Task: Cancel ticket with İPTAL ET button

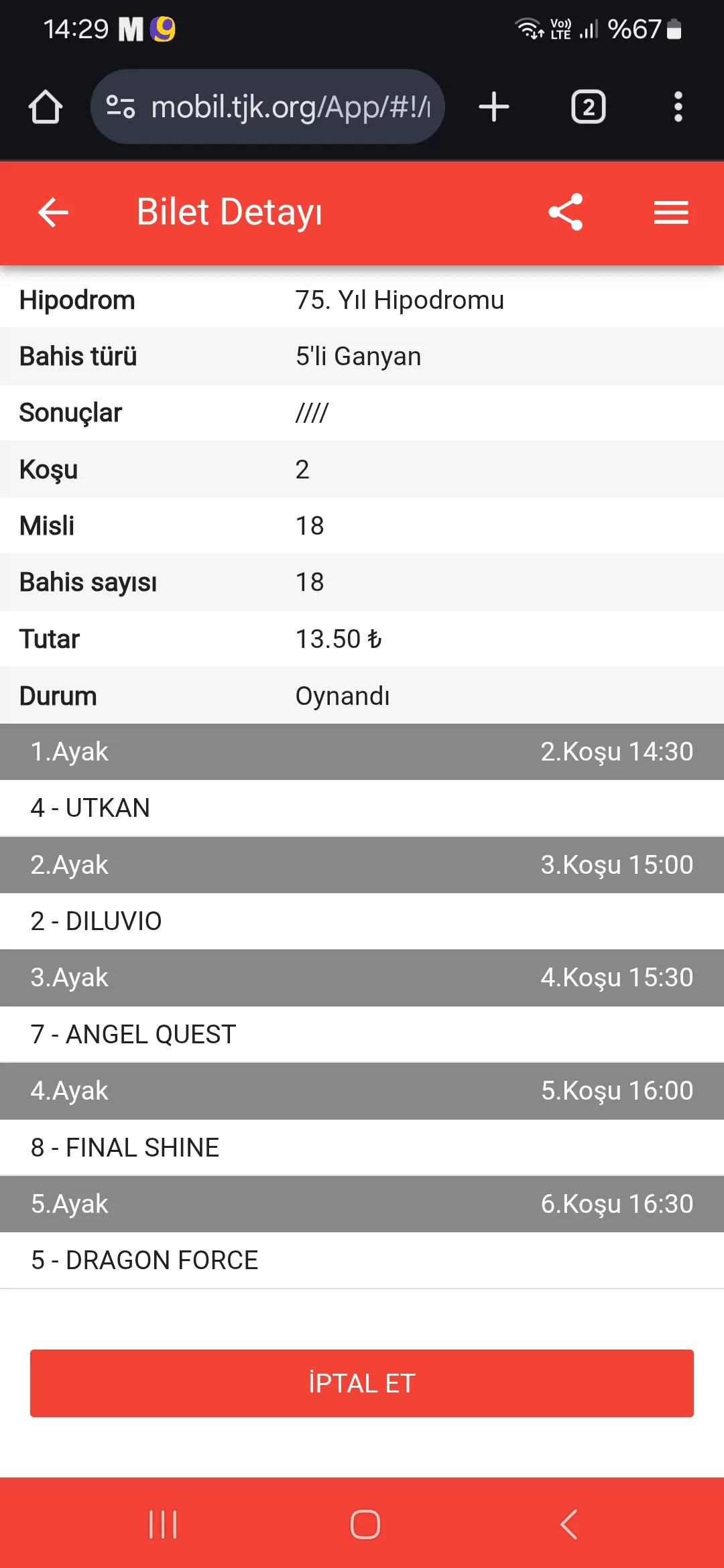Action: (x=362, y=1383)
